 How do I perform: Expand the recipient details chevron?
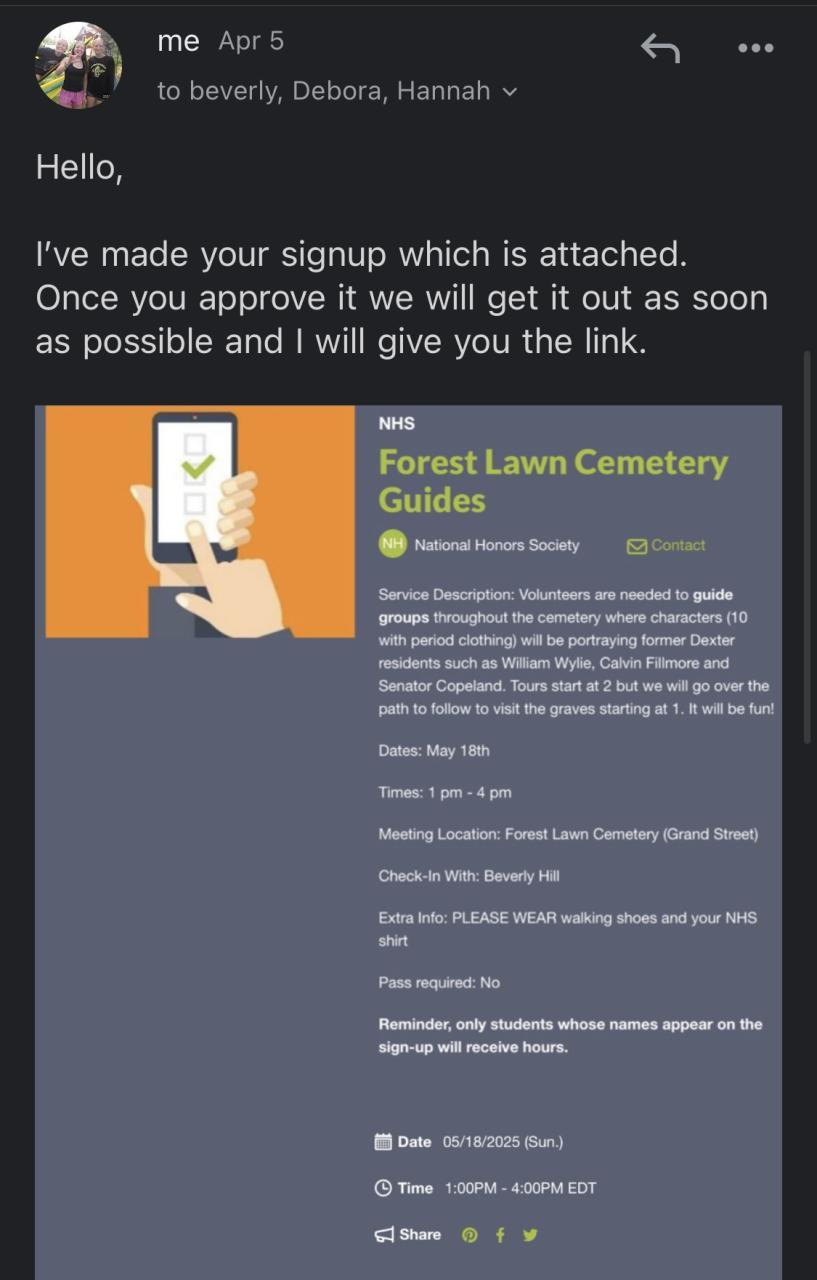click(x=510, y=92)
